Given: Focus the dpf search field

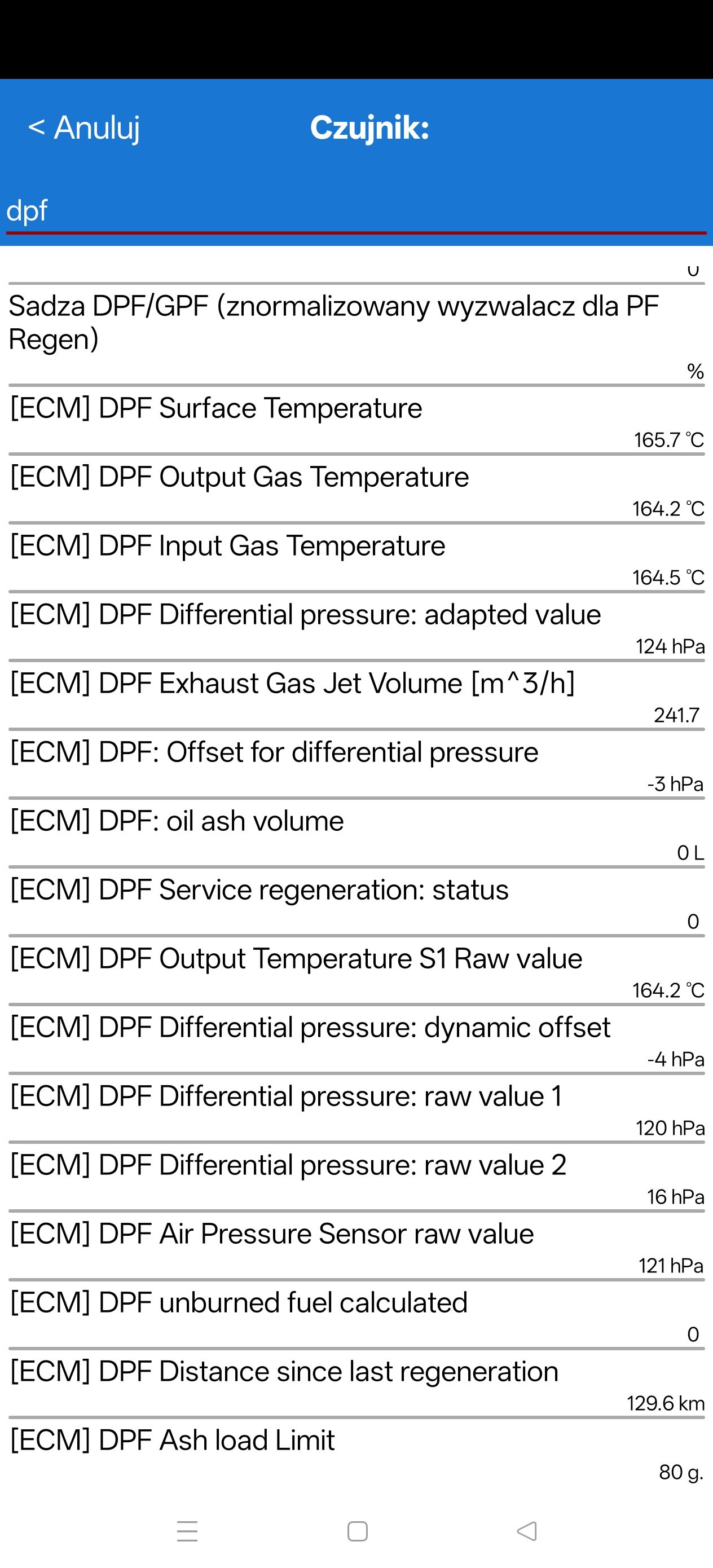Looking at the screenshot, I should tap(356, 211).
